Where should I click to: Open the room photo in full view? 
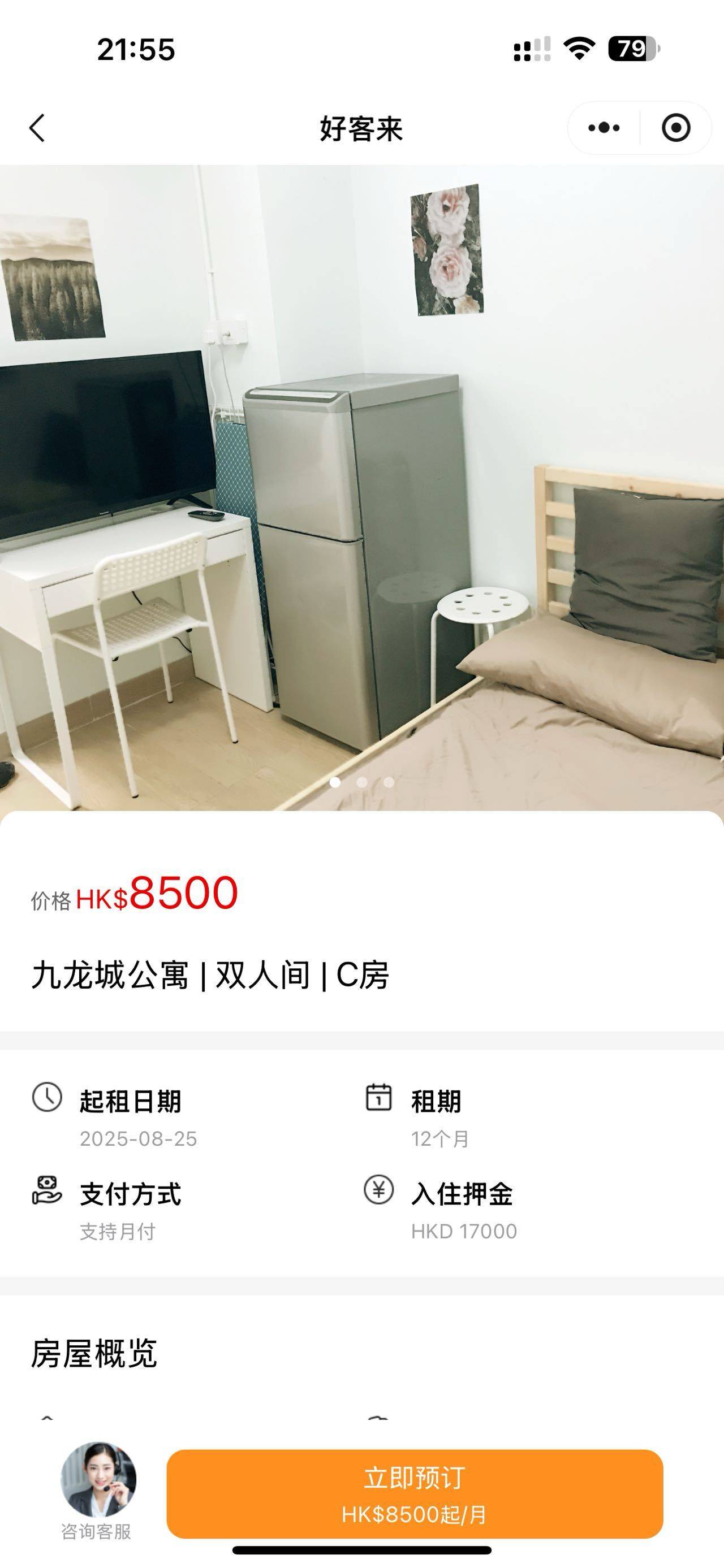pyautogui.click(x=361, y=488)
